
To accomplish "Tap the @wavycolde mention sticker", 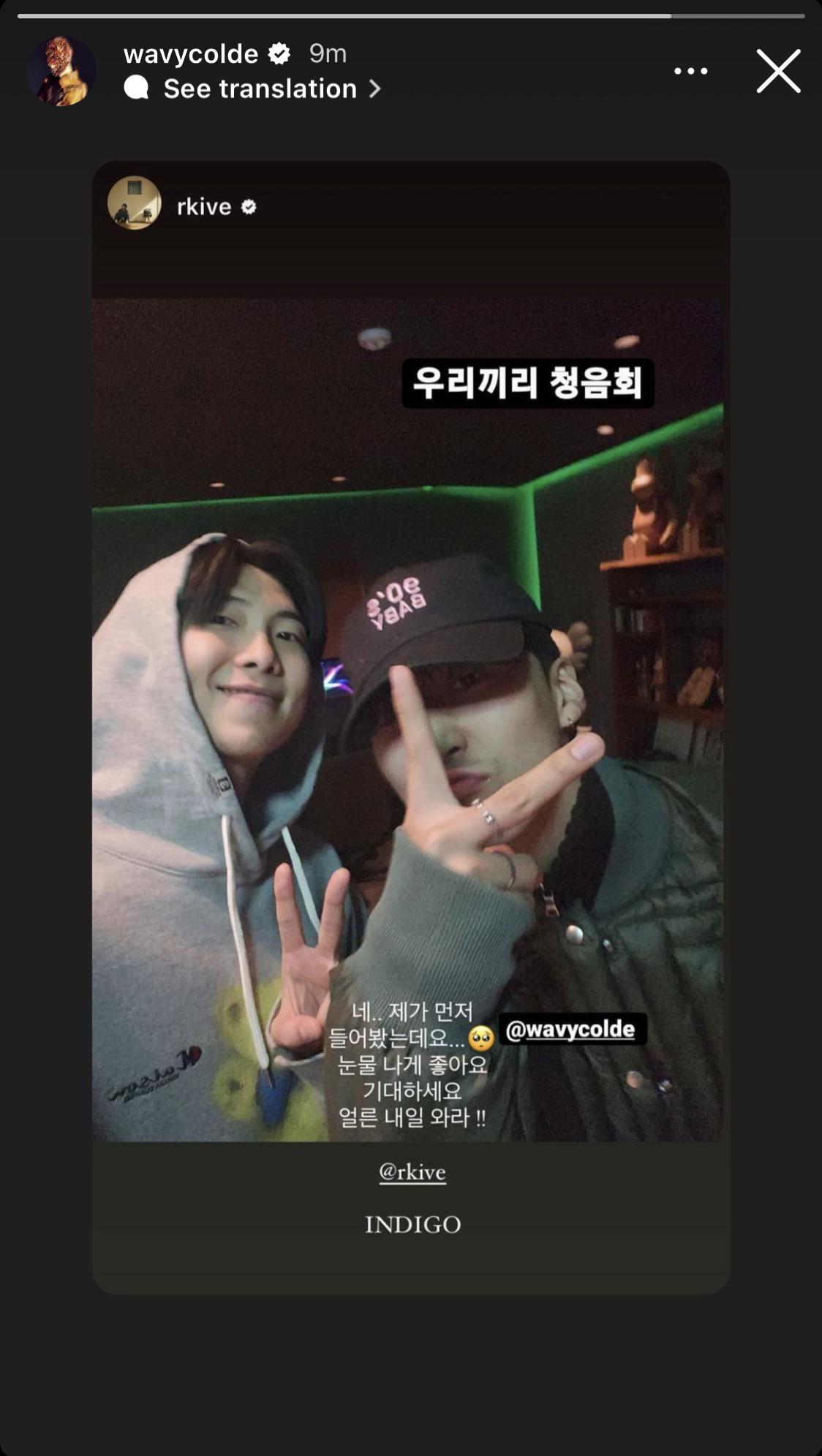I will (571, 1030).
